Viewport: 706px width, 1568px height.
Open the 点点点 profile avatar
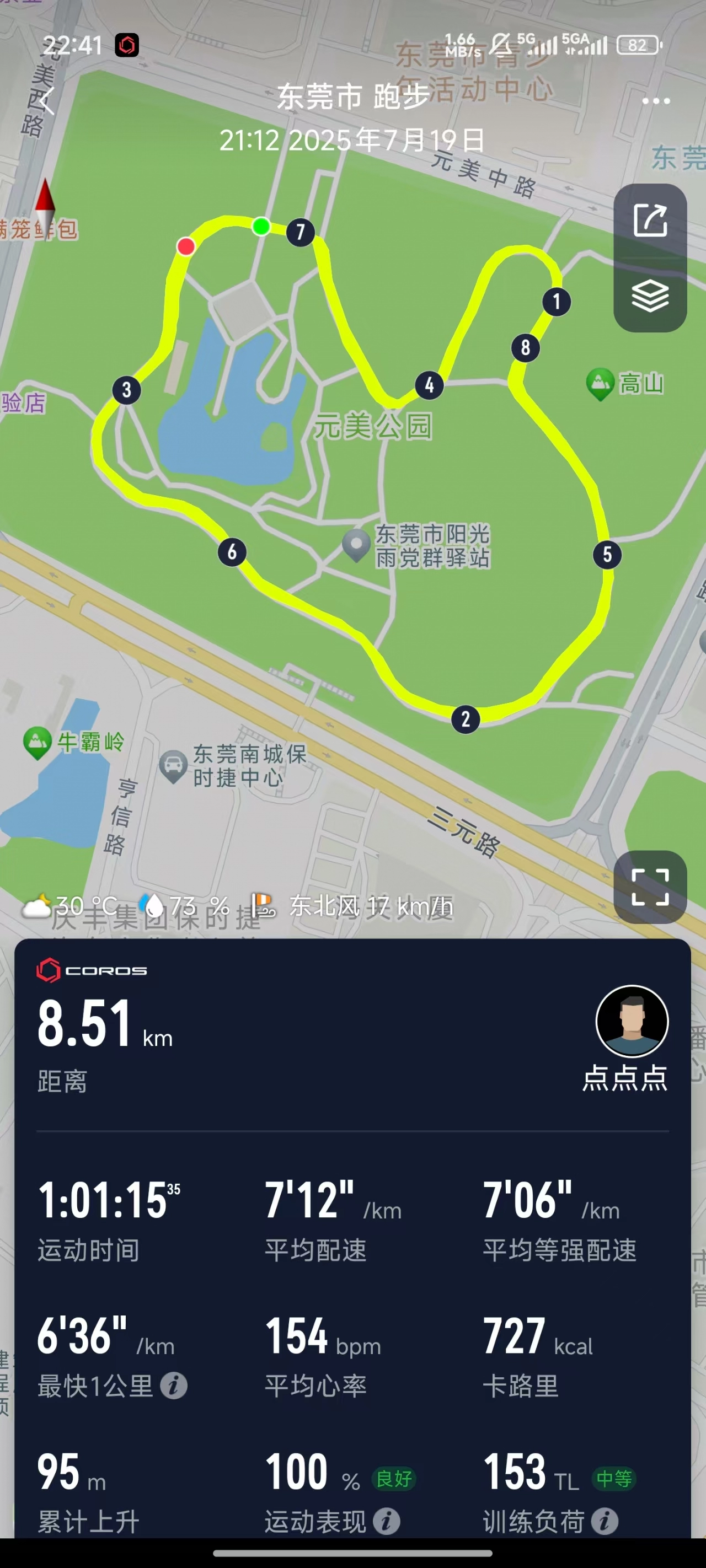coord(632,1021)
